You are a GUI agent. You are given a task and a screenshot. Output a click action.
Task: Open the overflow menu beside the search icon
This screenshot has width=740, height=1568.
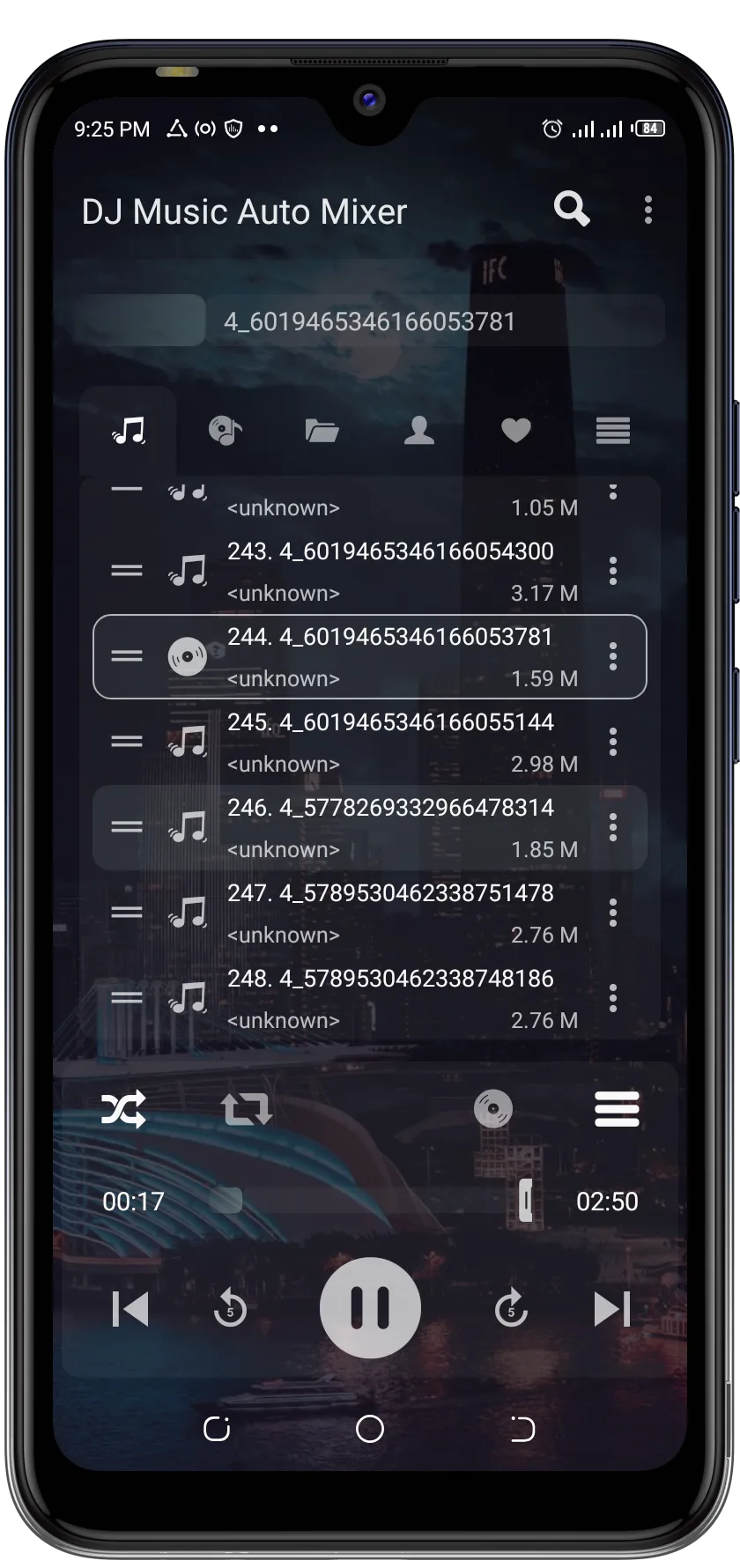coord(648,210)
